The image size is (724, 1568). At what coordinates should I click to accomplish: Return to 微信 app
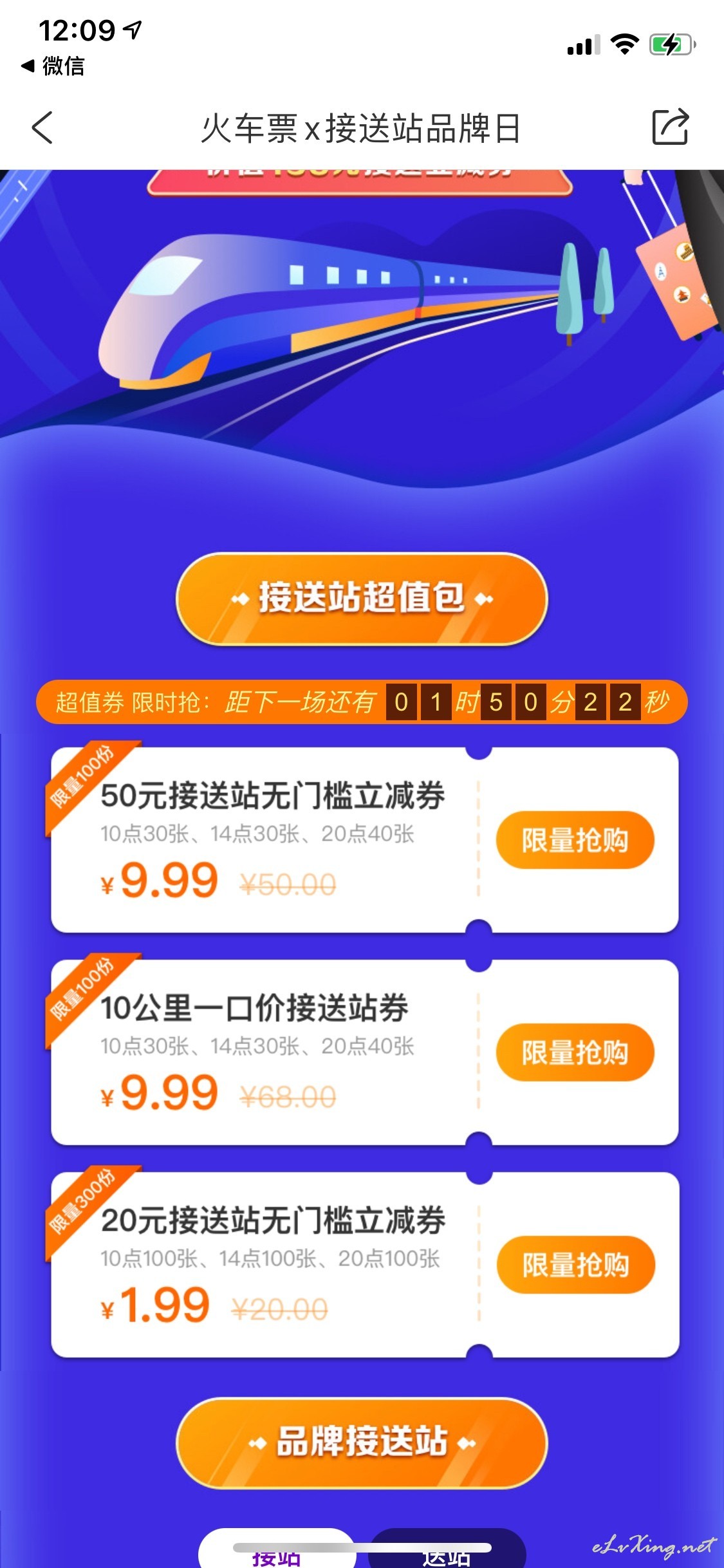(53, 66)
